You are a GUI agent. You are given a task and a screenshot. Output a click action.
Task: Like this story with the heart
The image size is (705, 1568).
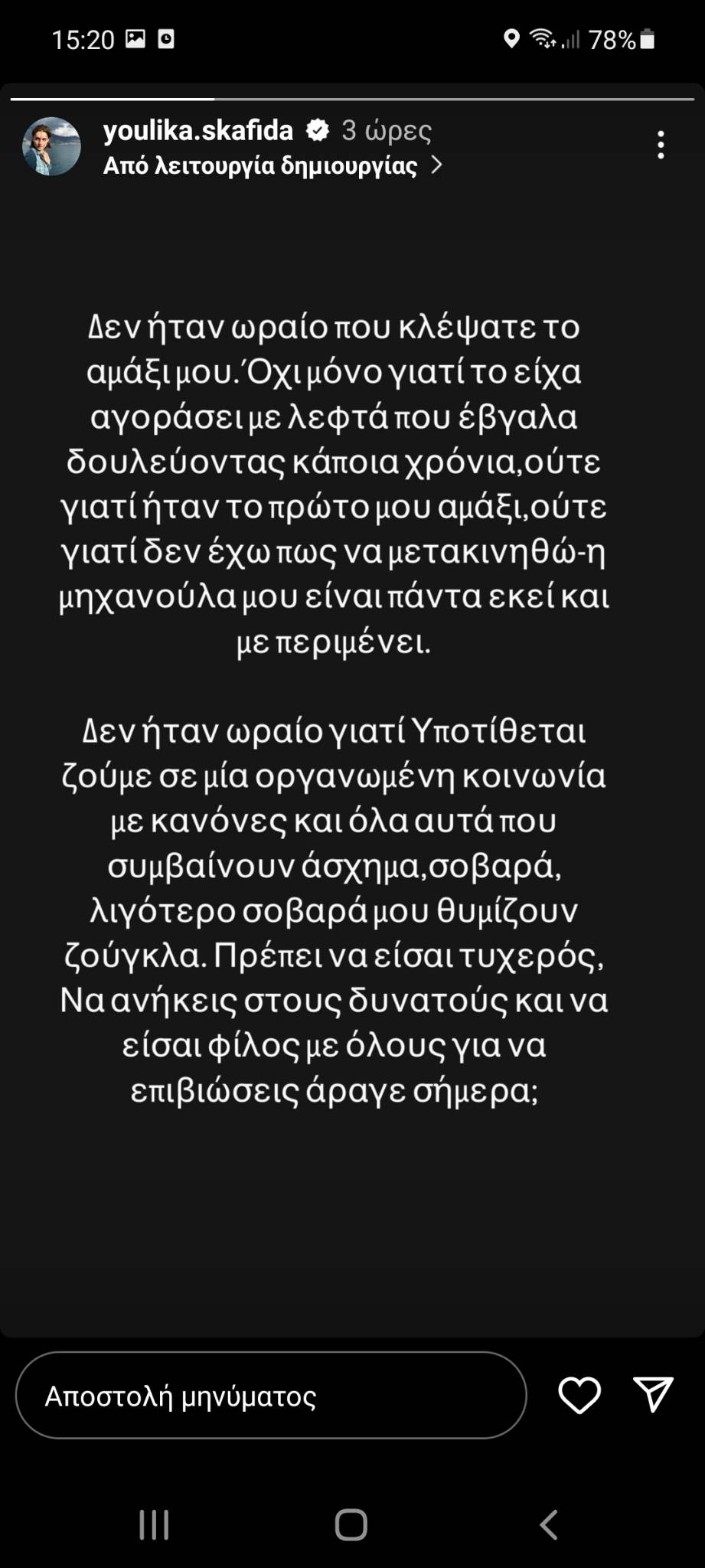(x=579, y=1395)
